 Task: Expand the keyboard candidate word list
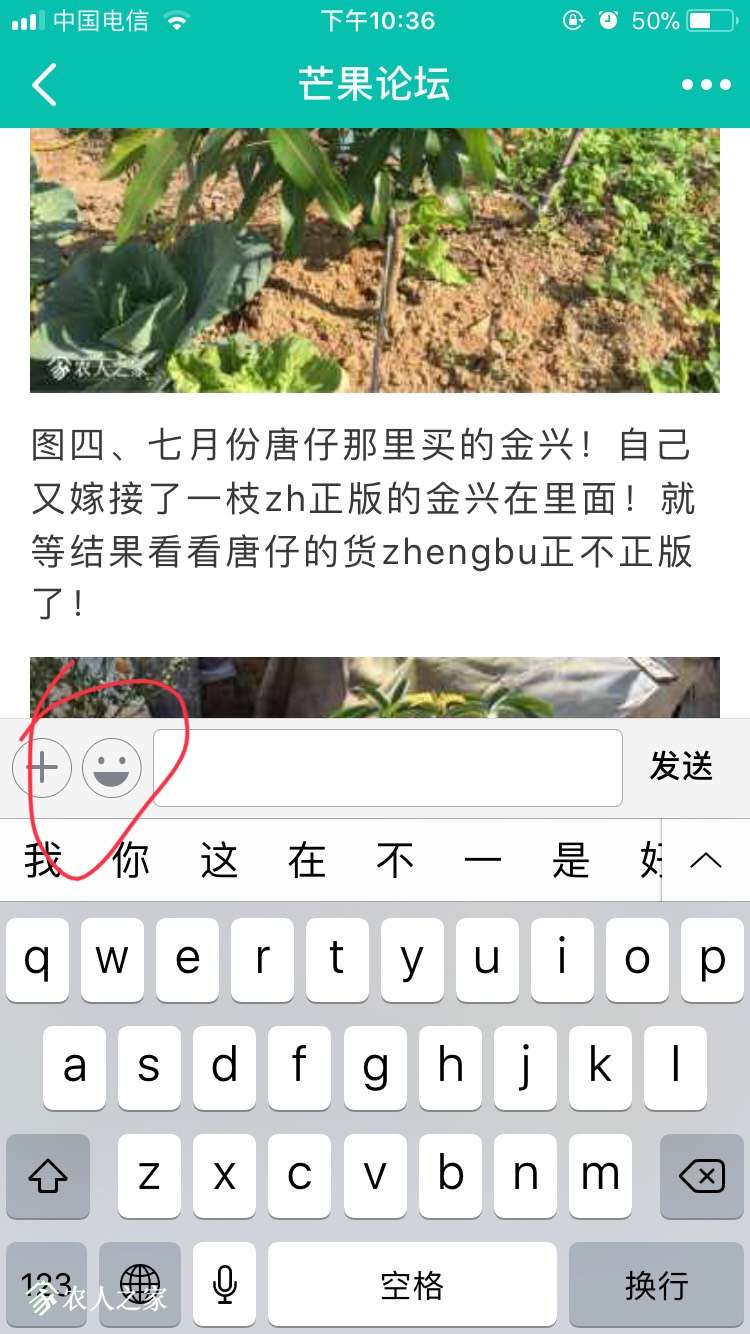pos(706,860)
